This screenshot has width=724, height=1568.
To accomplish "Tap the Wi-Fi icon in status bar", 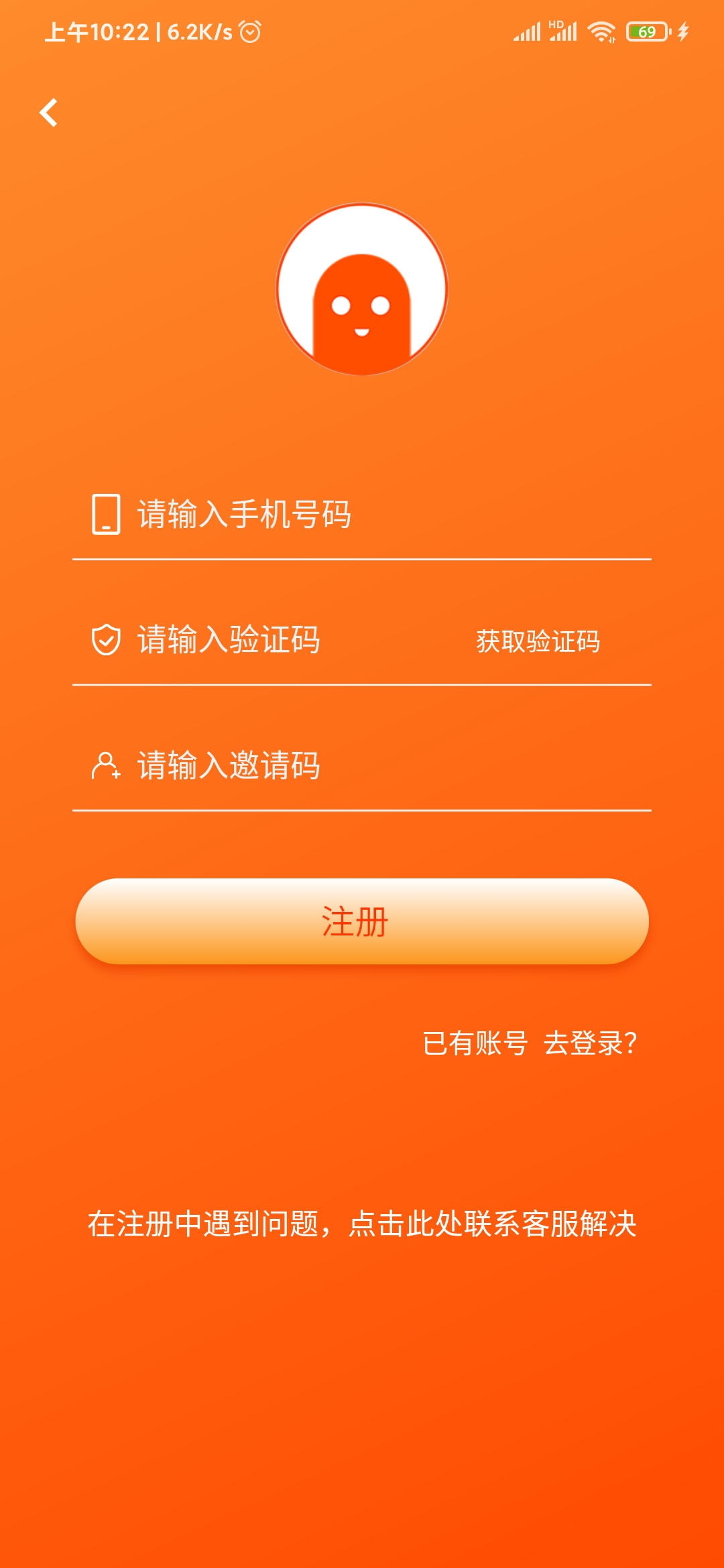I will 602,32.
